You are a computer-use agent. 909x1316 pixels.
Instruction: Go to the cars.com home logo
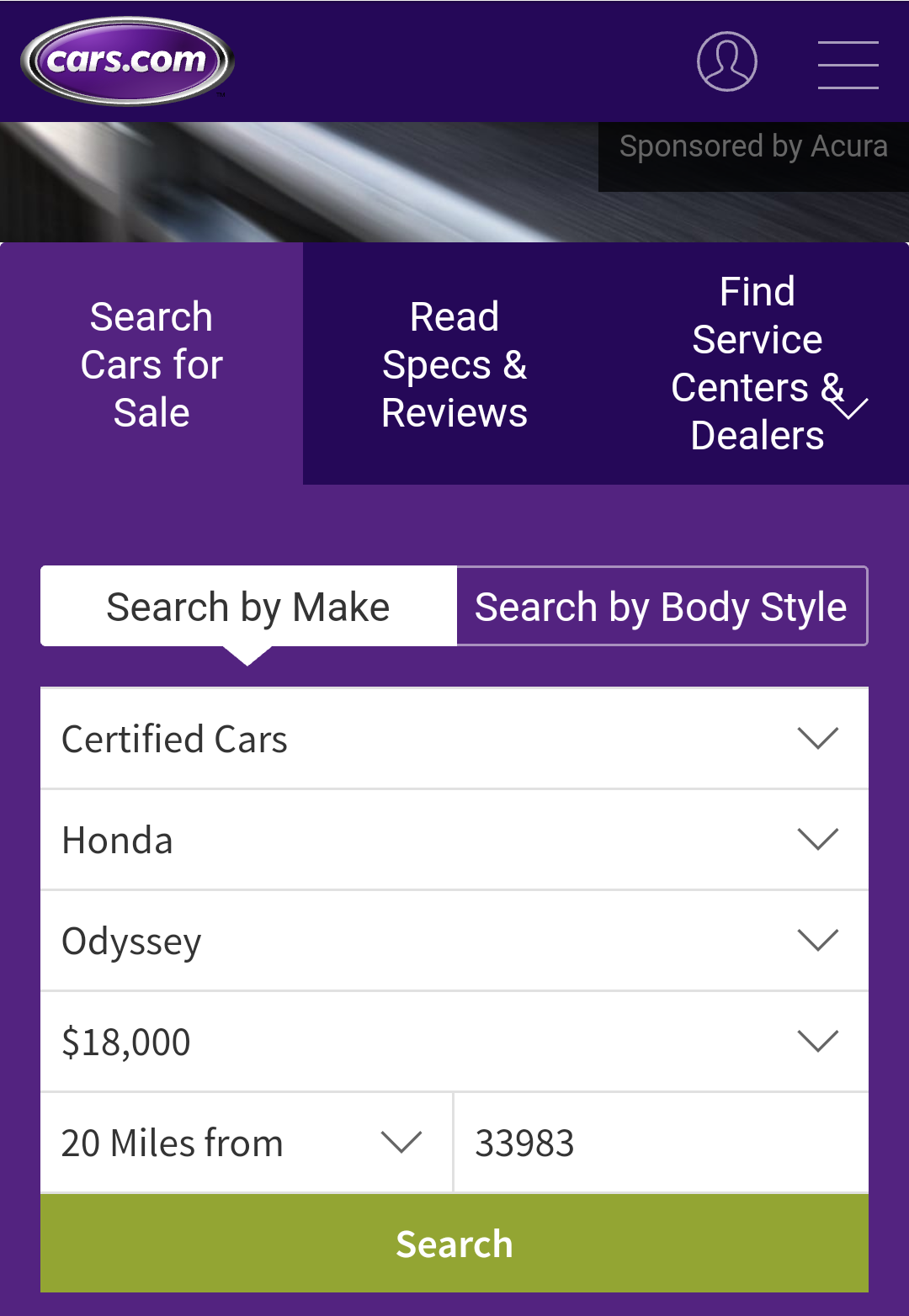click(x=127, y=61)
